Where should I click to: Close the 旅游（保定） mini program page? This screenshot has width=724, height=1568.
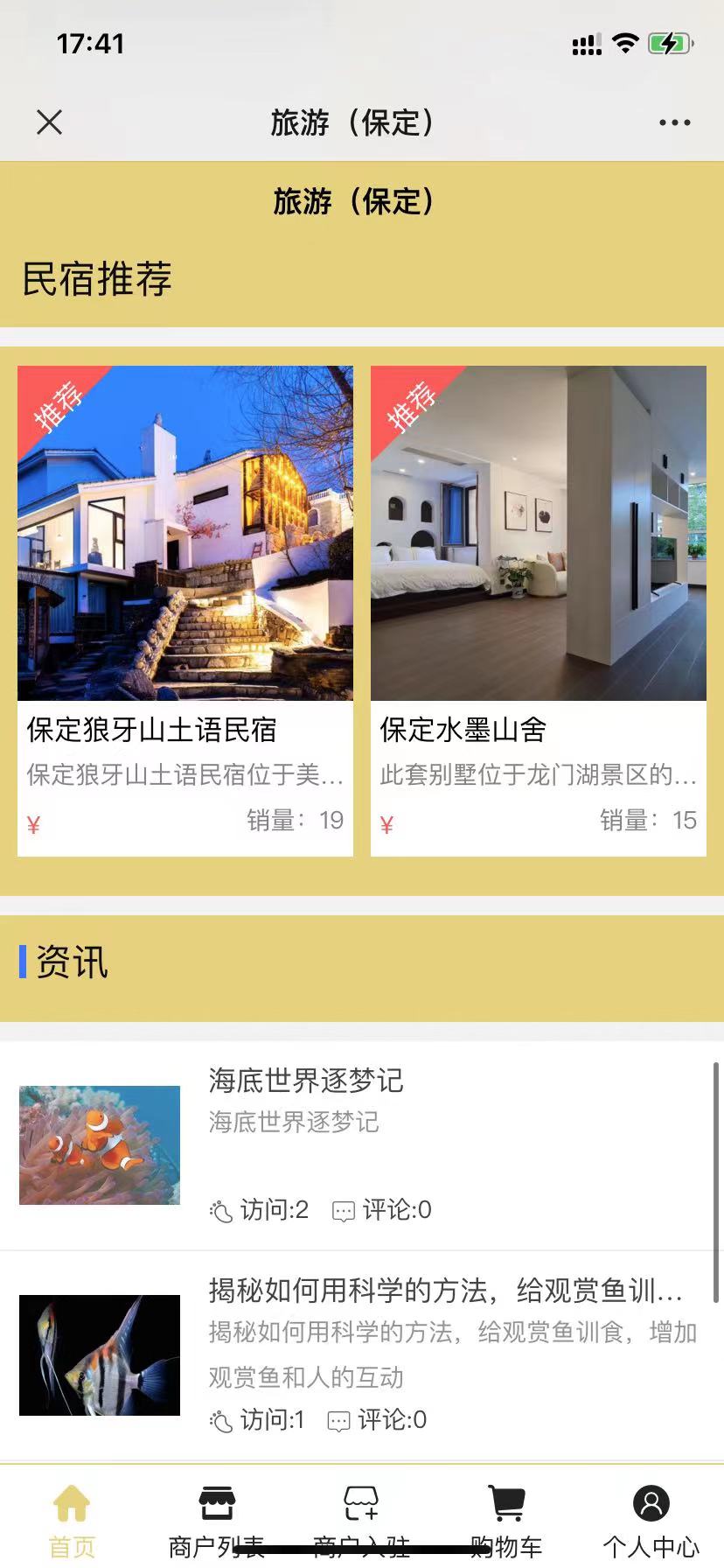click(50, 122)
